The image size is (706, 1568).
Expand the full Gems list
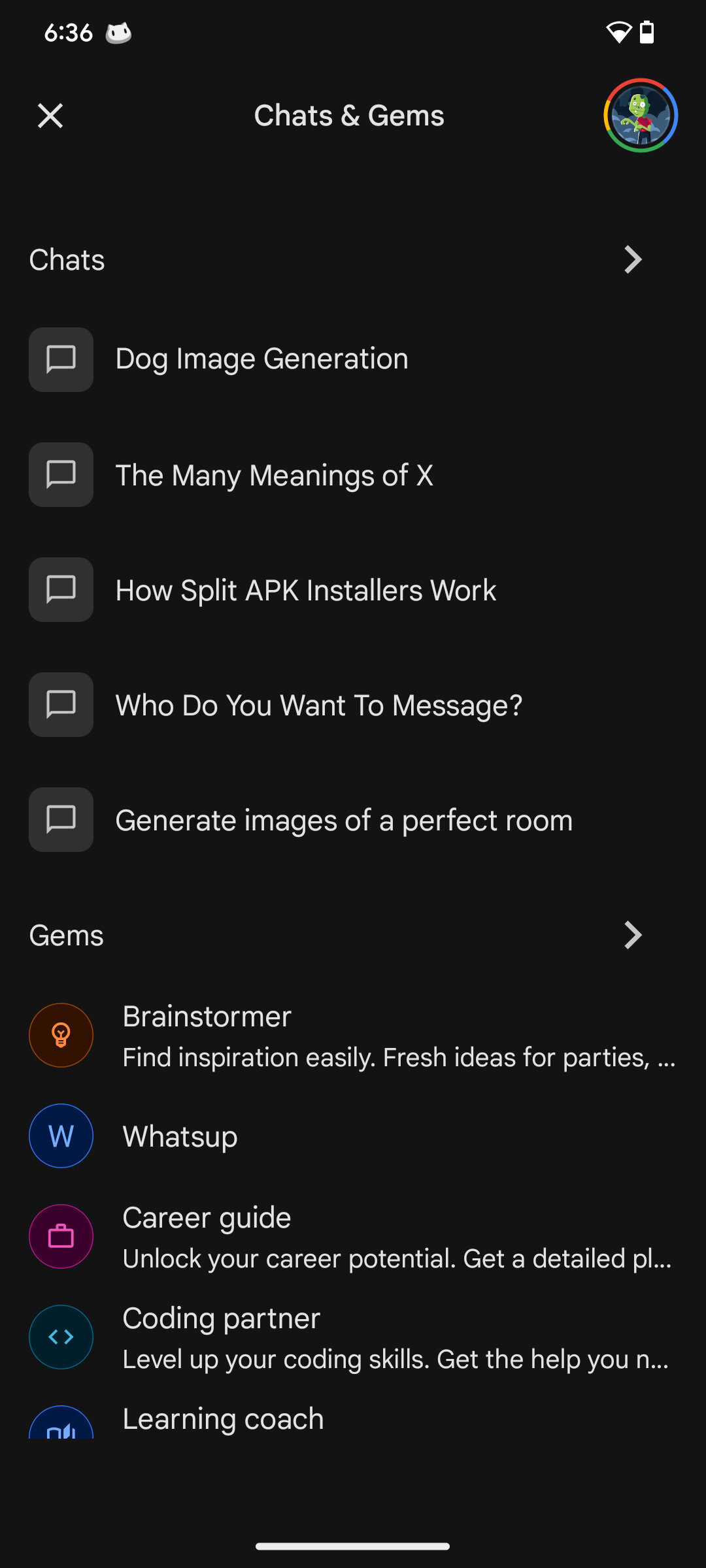[x=632, y=935]
